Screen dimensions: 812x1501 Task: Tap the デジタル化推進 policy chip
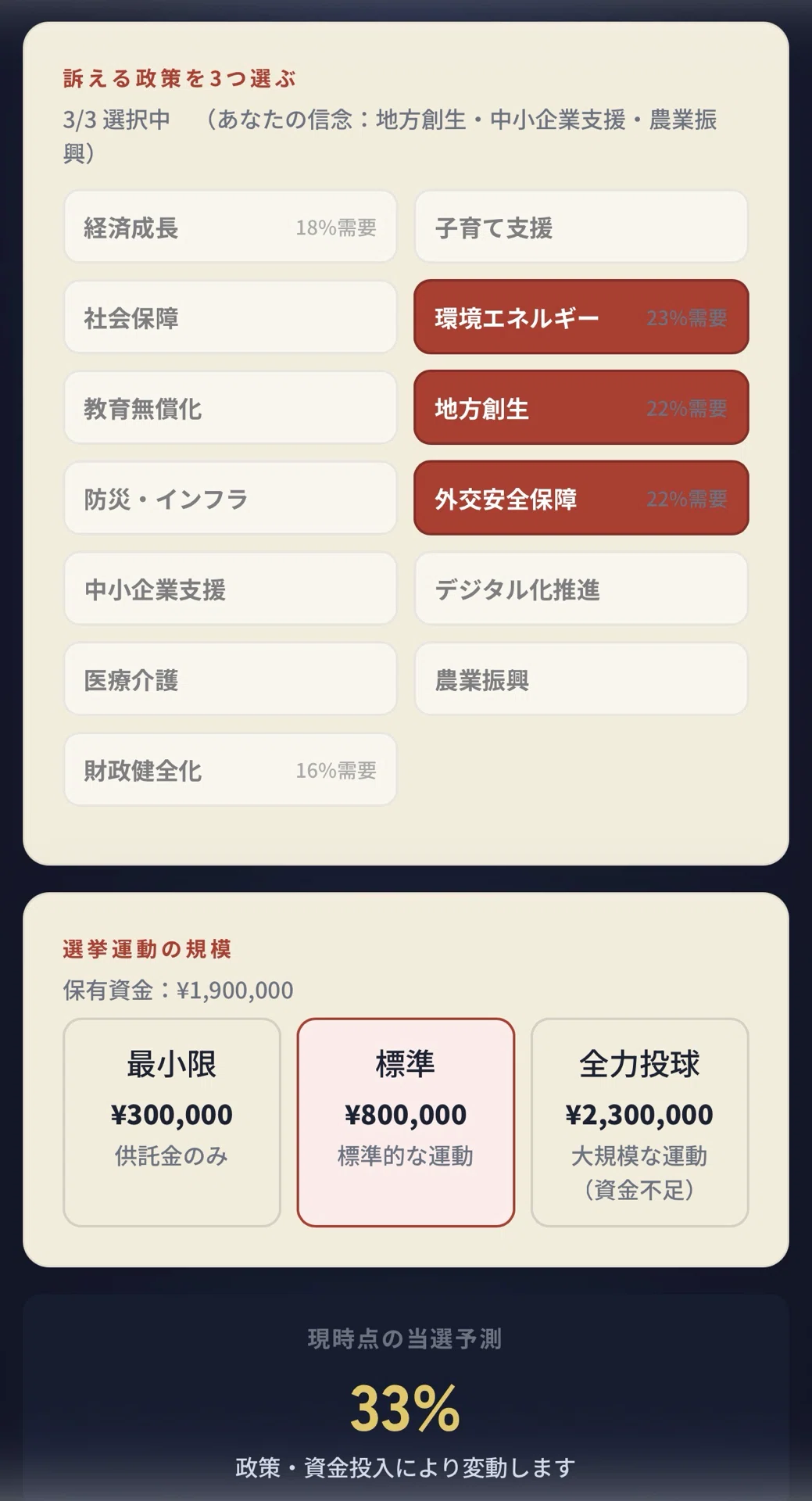[x=581, y=589]
